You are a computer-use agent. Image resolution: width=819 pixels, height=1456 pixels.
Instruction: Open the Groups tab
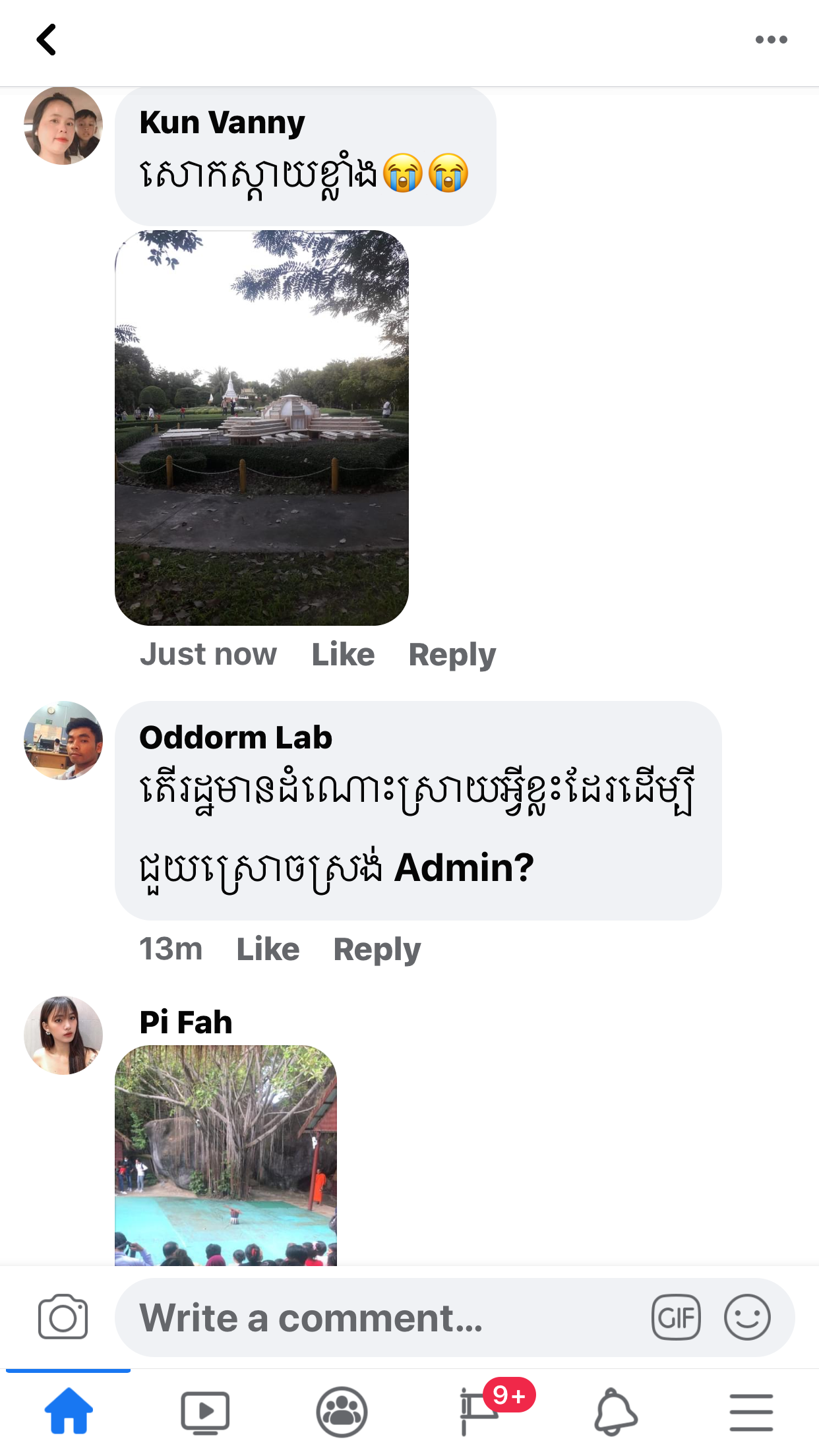[x=342, y=1412]
